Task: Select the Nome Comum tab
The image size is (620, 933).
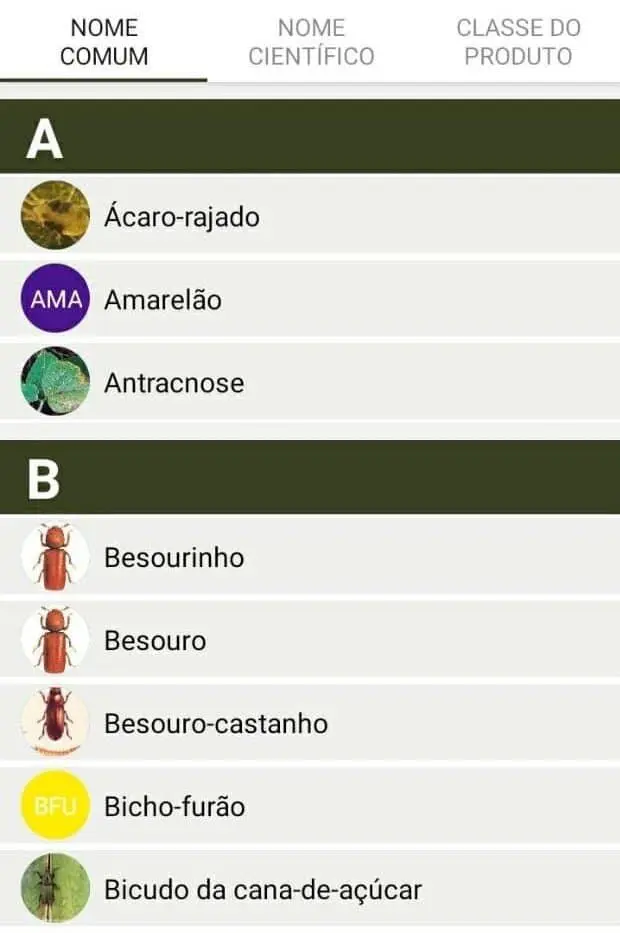Action: (x=104, y=42)
